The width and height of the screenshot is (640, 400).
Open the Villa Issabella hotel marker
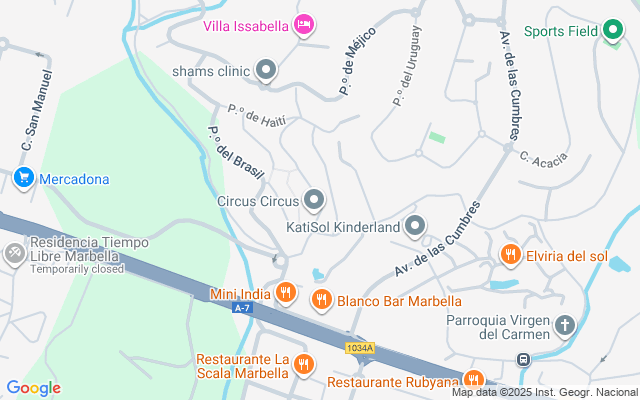pos(305,24)
